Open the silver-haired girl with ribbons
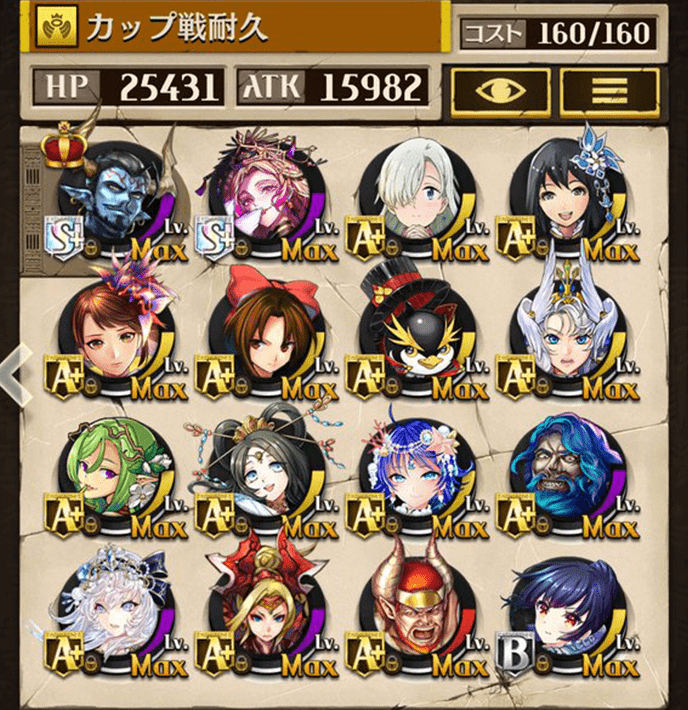The height and width of the screenshot is (710, 688). 110,612
